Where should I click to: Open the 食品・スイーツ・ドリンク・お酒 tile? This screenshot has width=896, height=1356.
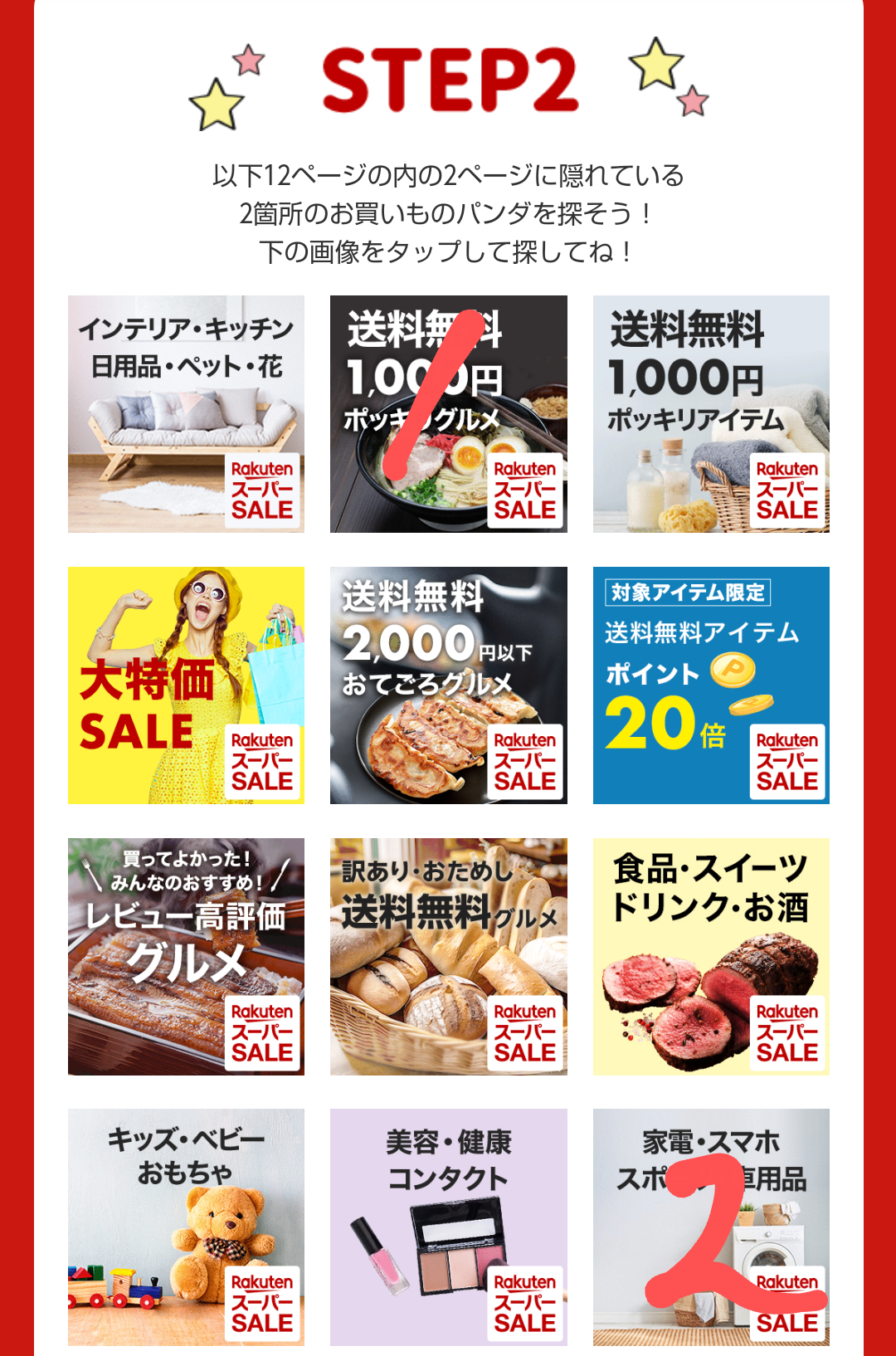click(711, 956)
